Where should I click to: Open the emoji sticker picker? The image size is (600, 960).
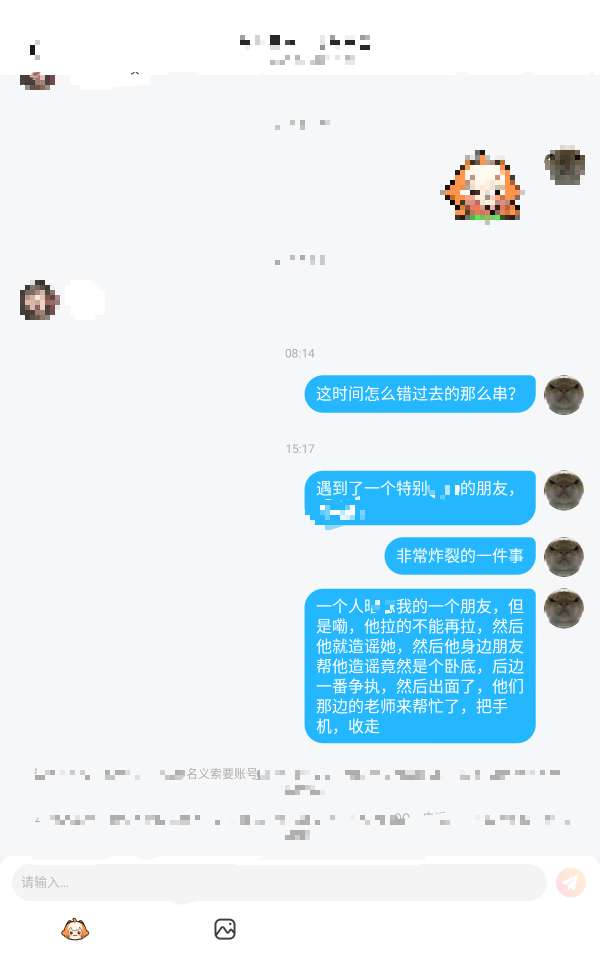pos(75,930)
